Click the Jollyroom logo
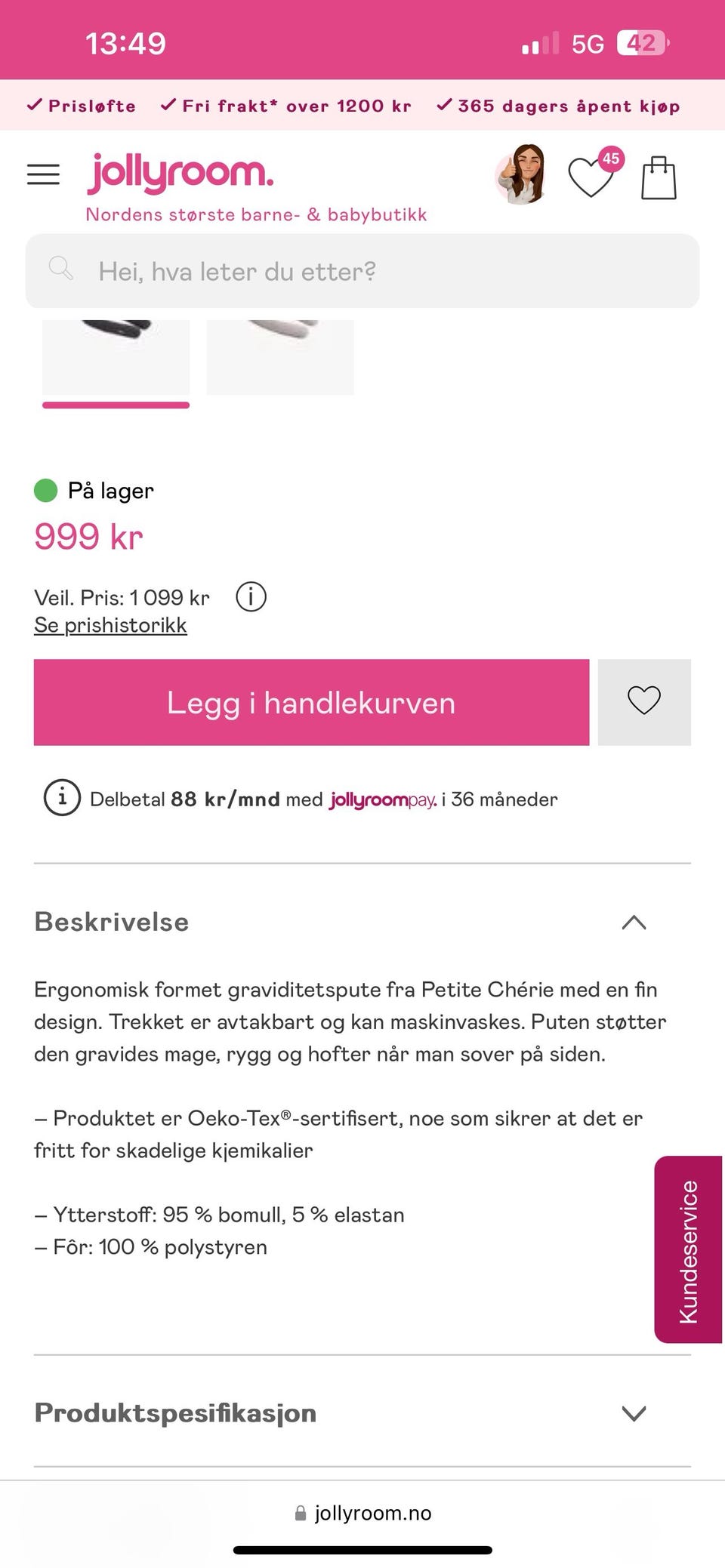The width and height of the screenshot is (725, 1568). pyautogui.click(x=181, y=172)
